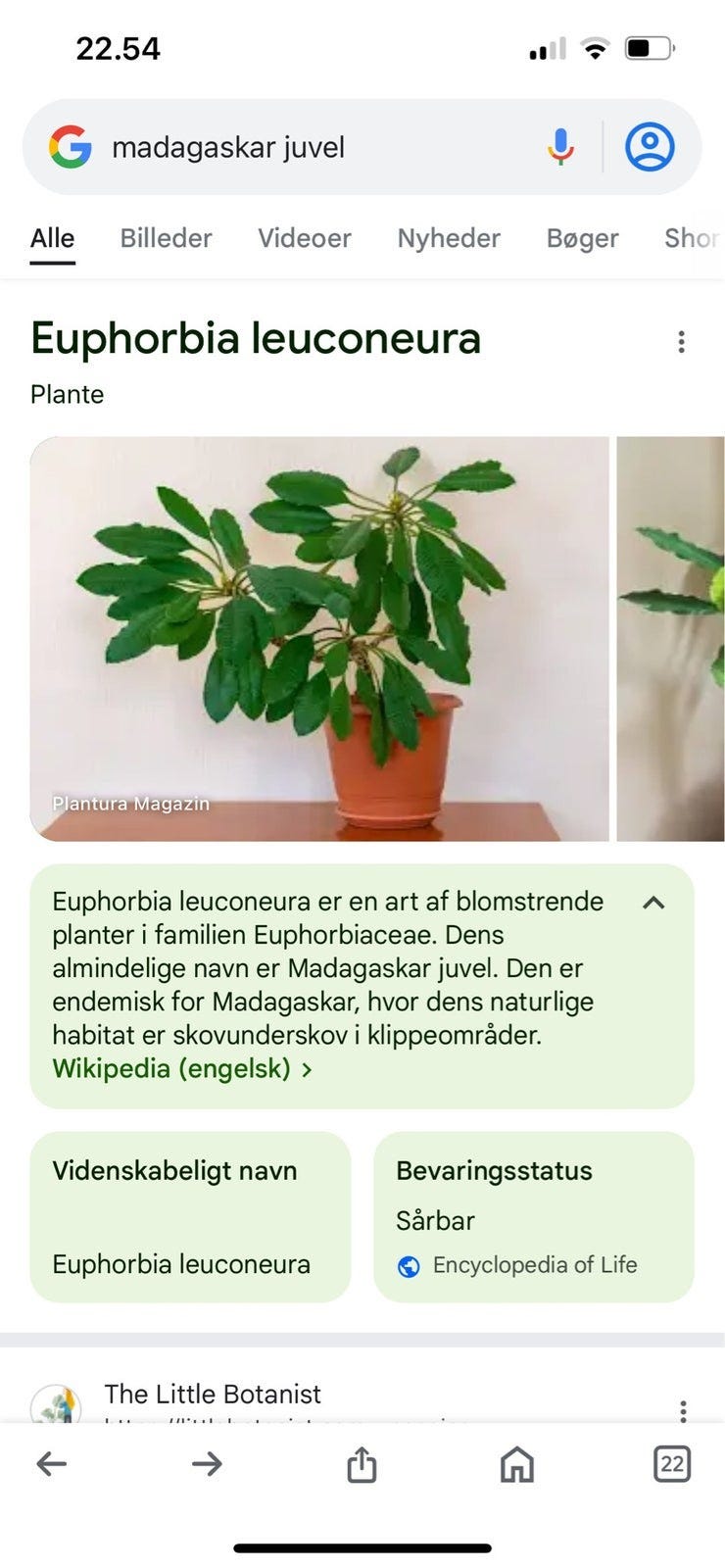Share this page
The height and width of the screenshot is (1568, 725).
click(x=362, y=1464)
